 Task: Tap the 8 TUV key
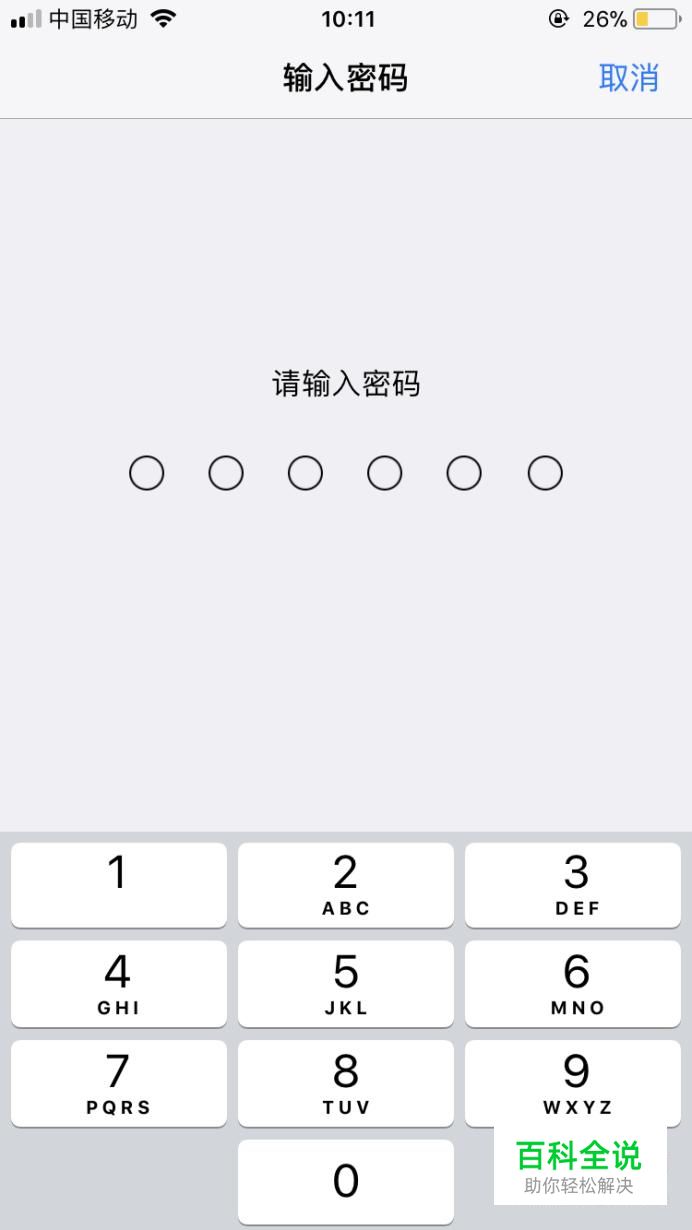(x=346, y=1084)
